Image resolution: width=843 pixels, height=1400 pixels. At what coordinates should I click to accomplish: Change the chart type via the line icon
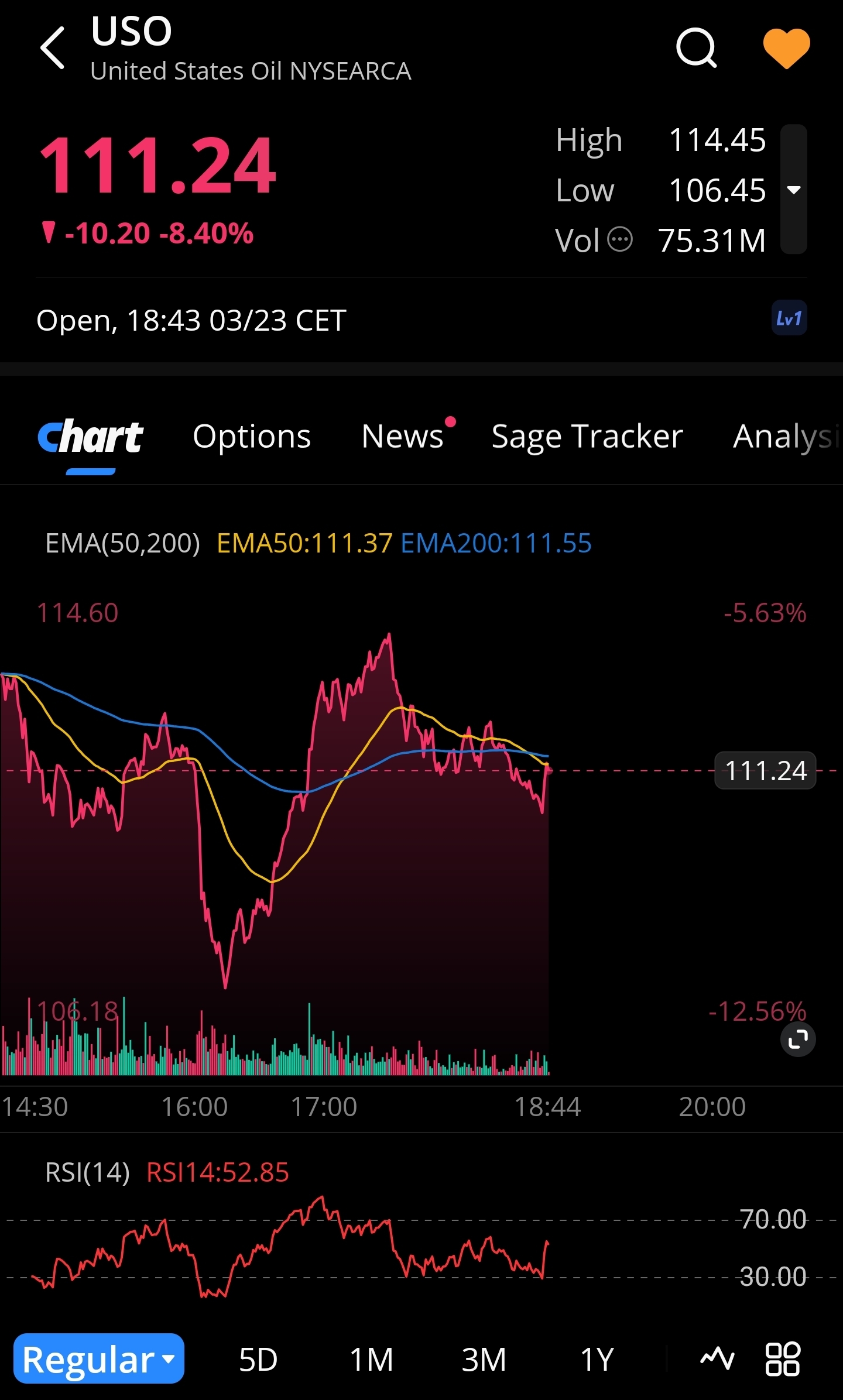[717, 1358]
